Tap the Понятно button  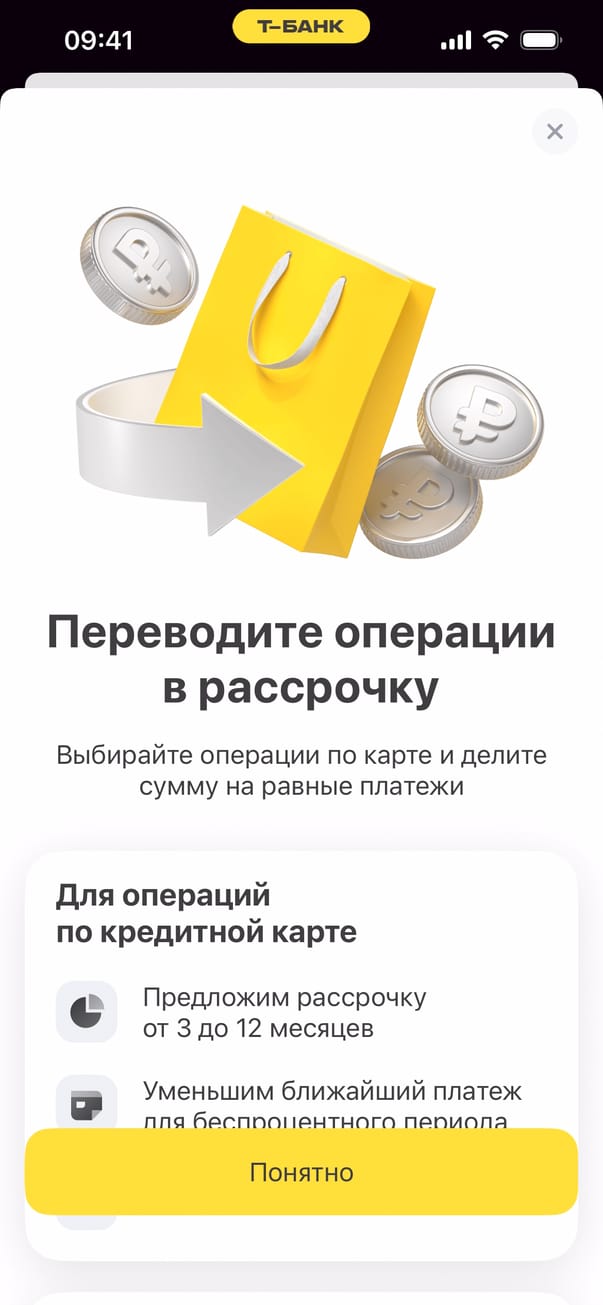tap(301, 1172)
